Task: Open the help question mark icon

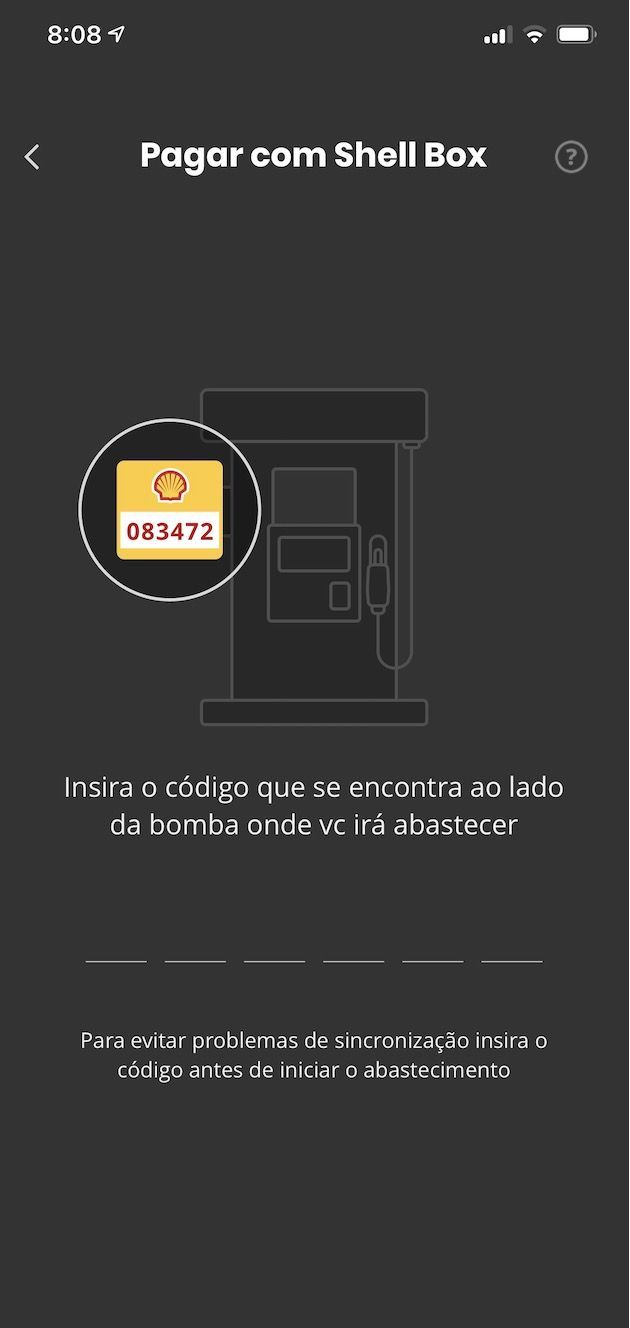Action: coord(571,157)
